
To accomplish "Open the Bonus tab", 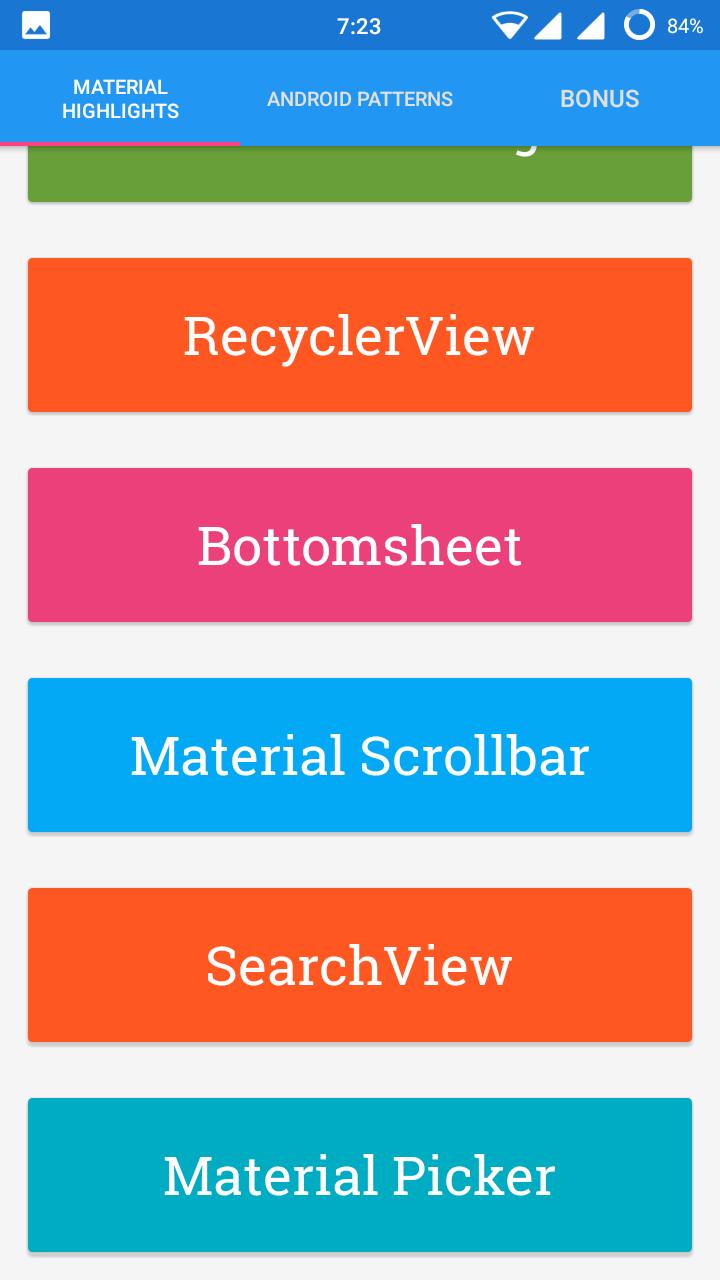I will pos(599,99).
